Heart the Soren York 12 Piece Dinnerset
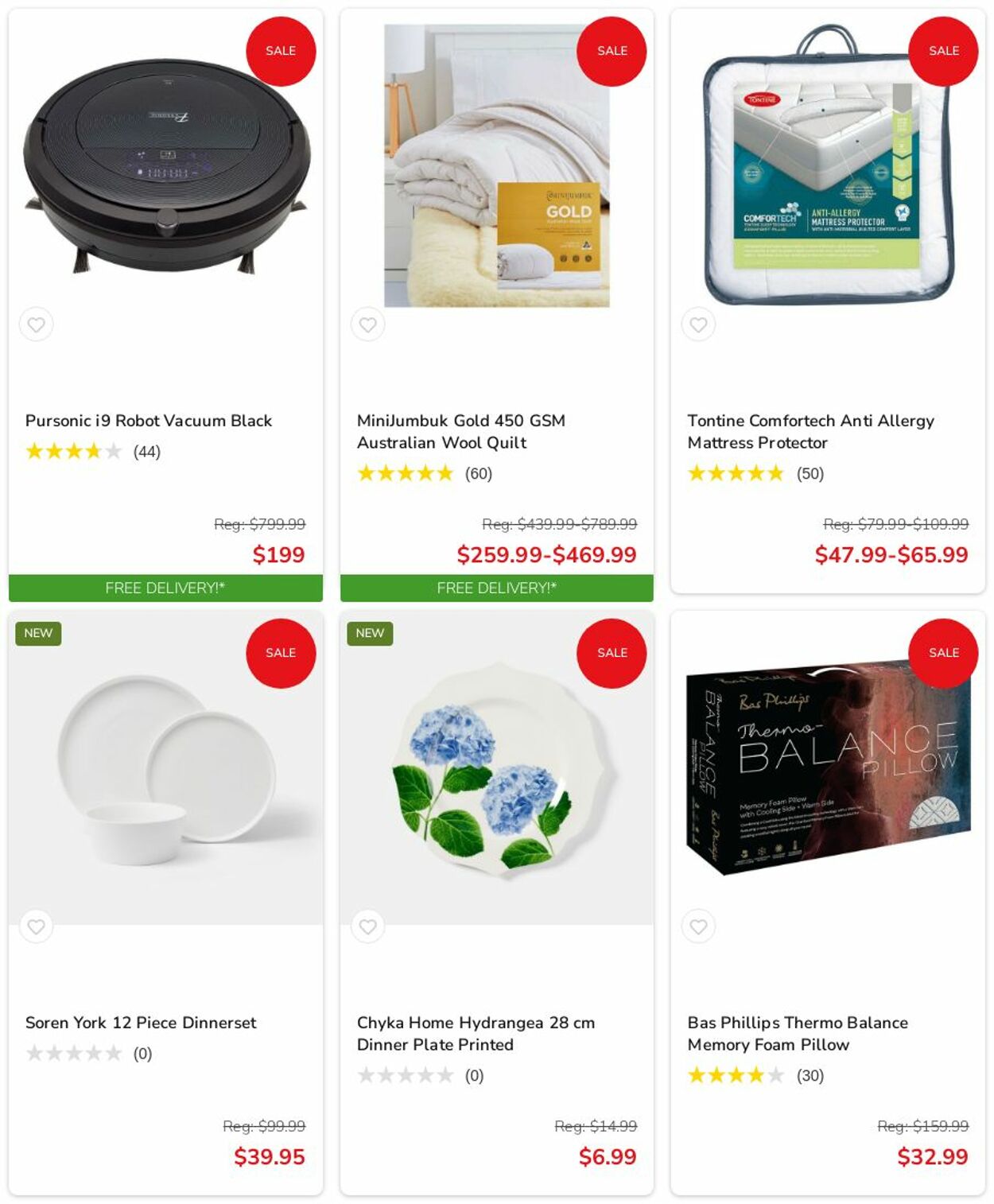994x1204 pixels. coord(37,926)
